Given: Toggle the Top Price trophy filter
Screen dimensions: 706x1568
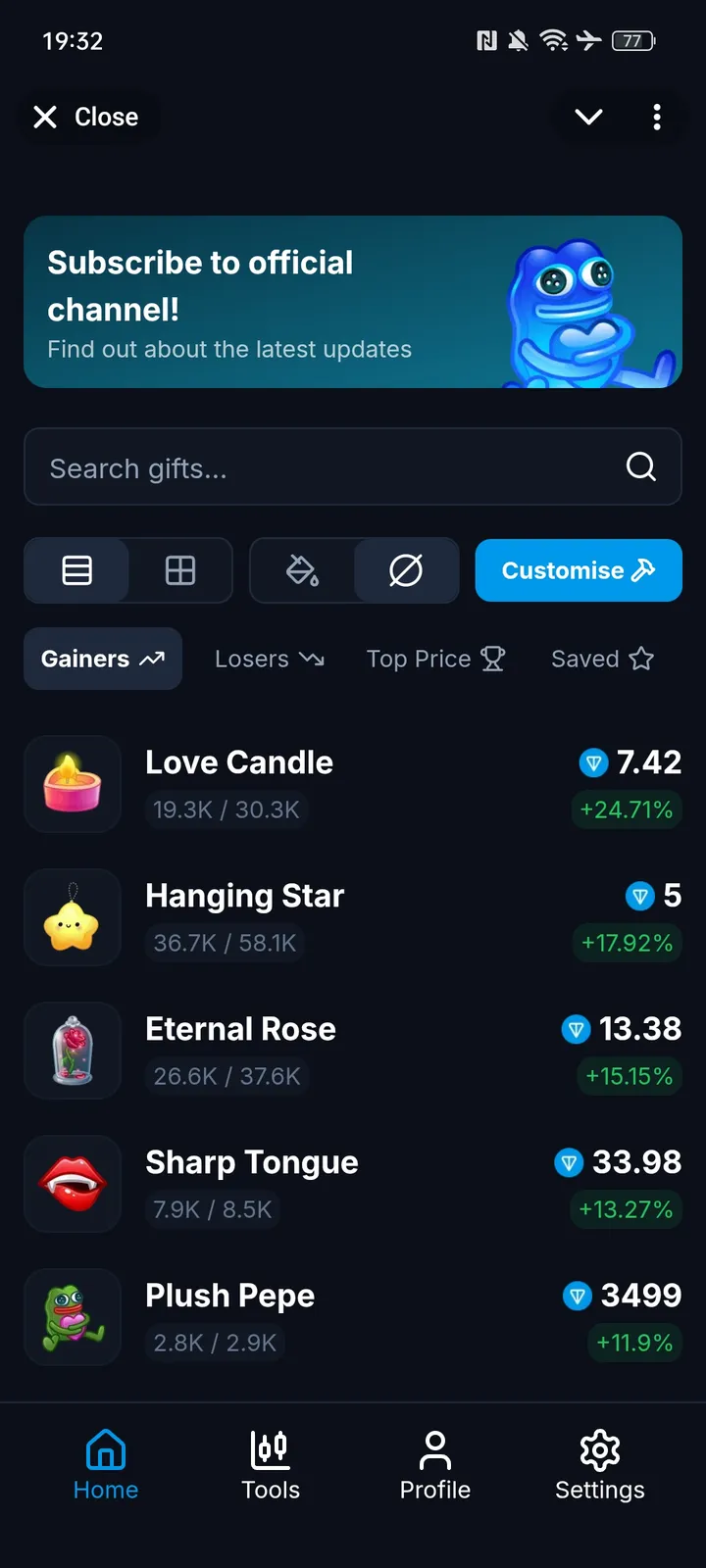Looking at the screenshot, I should click(x=436, y=659).
